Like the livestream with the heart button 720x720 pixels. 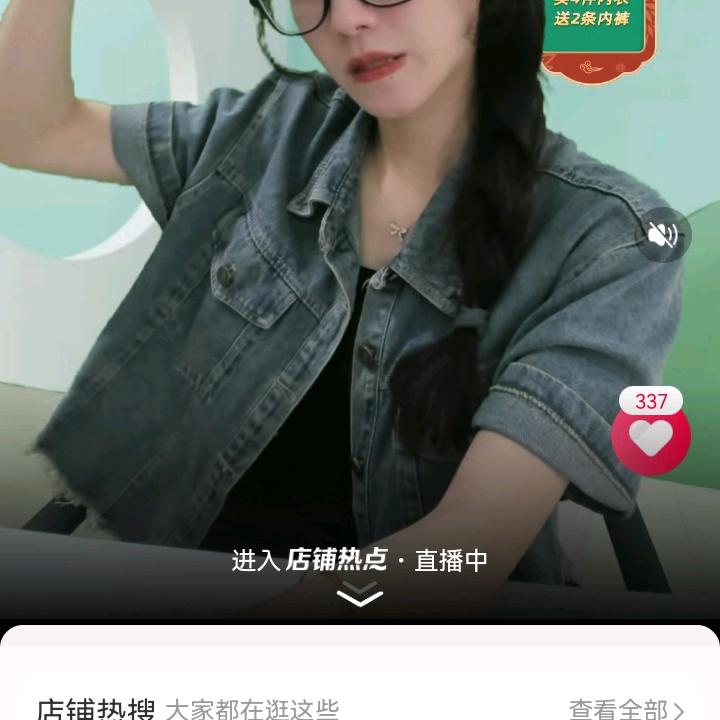(x=651, y=440)
